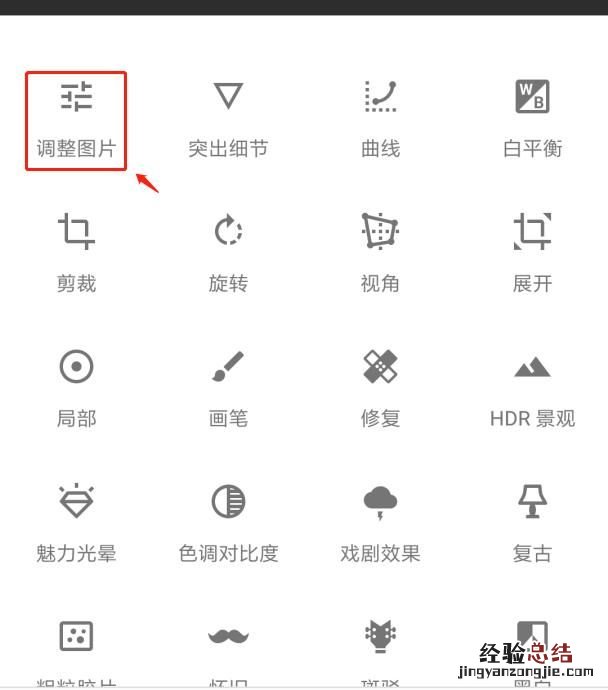Select the 突出细节 tool

228,118
